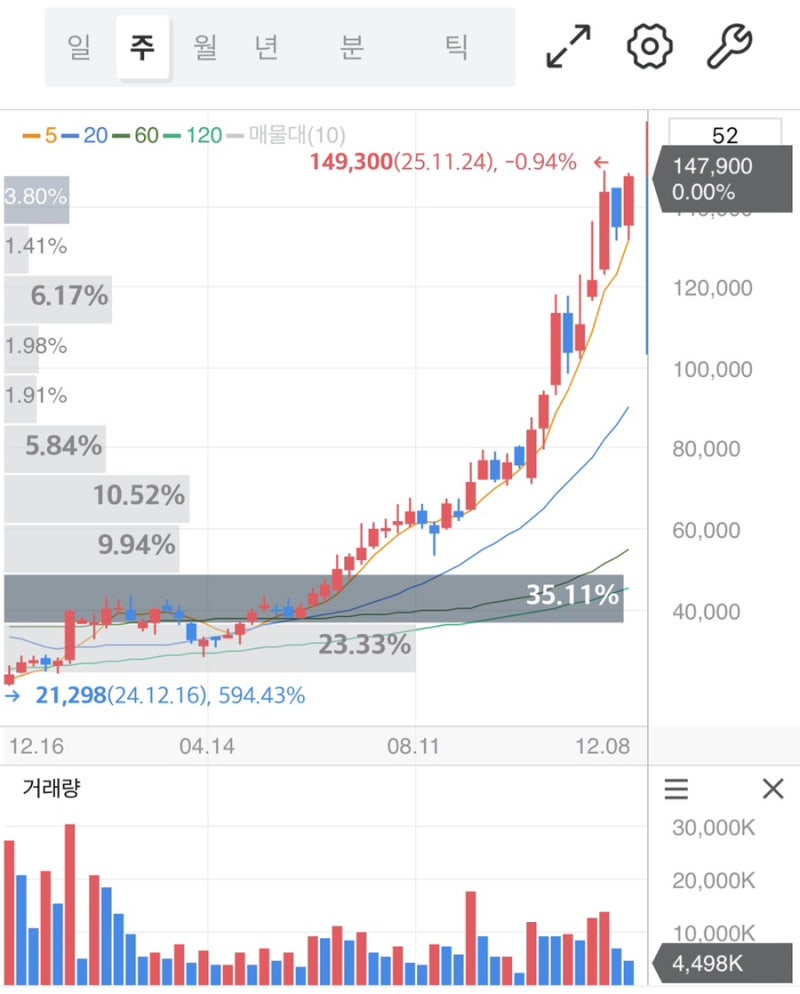Screen dimensions: 800x994
Task: Expand the chart to fullscreen
Action: (568, 45)
